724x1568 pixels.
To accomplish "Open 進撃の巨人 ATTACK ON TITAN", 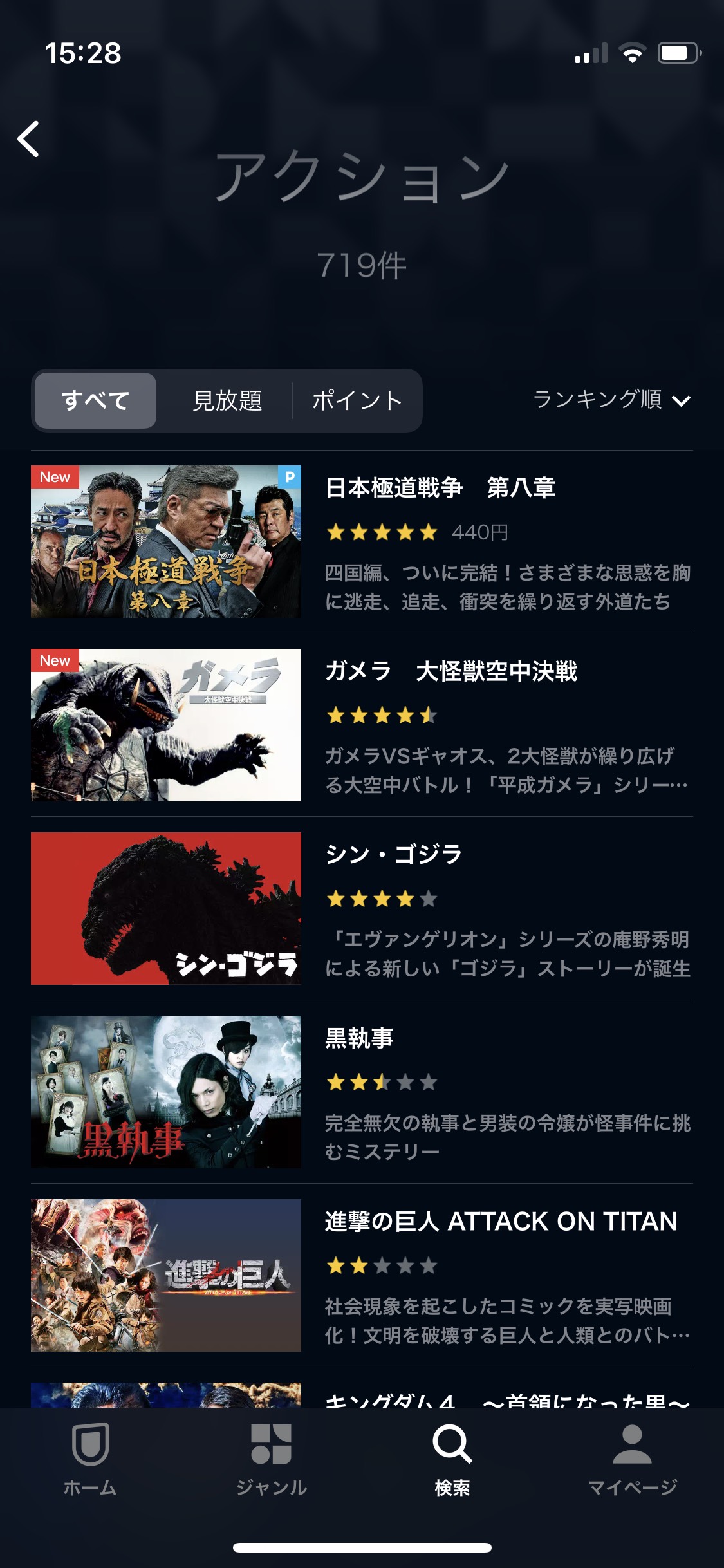I will [x=362, y=1275].
